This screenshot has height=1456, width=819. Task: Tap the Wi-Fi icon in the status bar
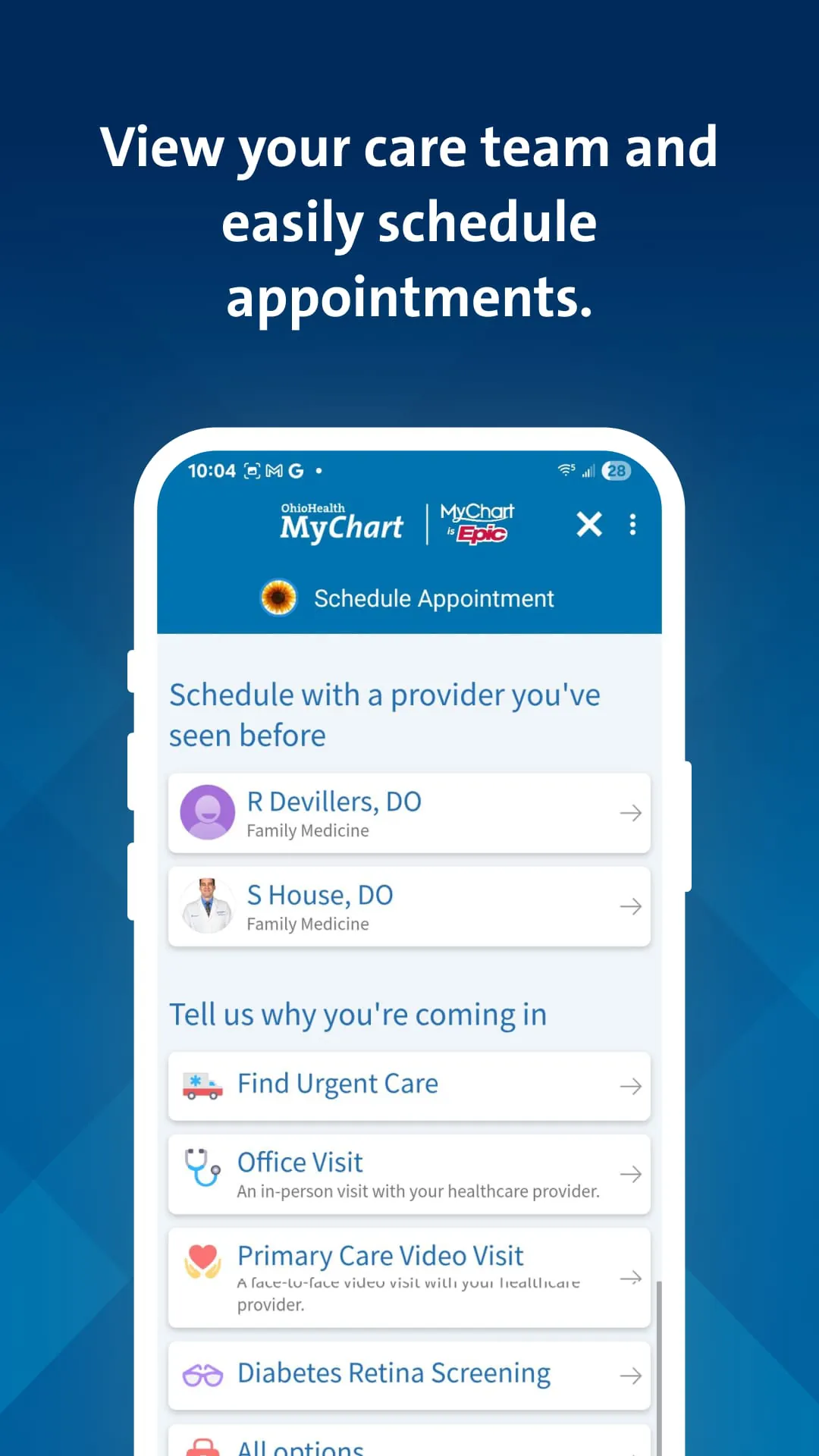564,470
